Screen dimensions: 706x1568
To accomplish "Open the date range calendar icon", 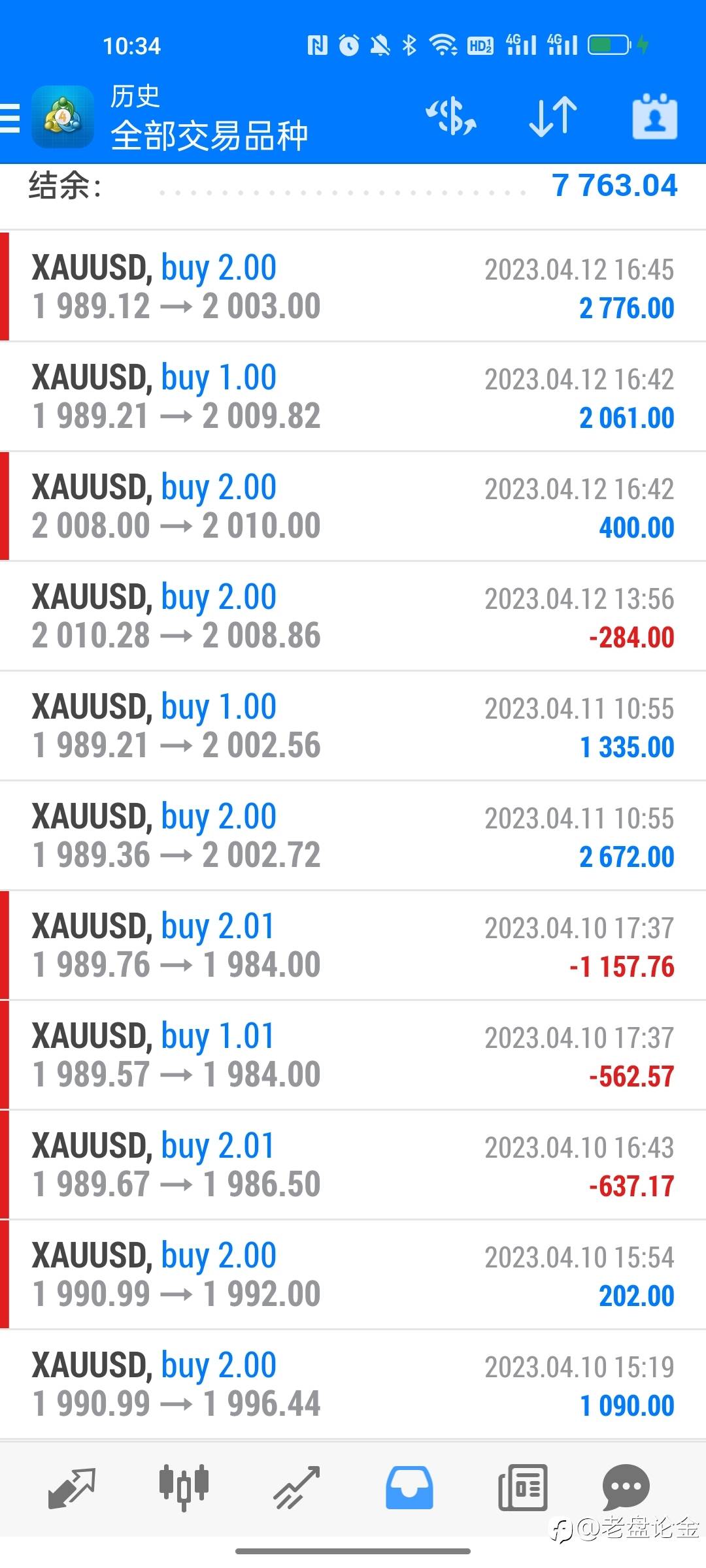I will pos(654,117).
